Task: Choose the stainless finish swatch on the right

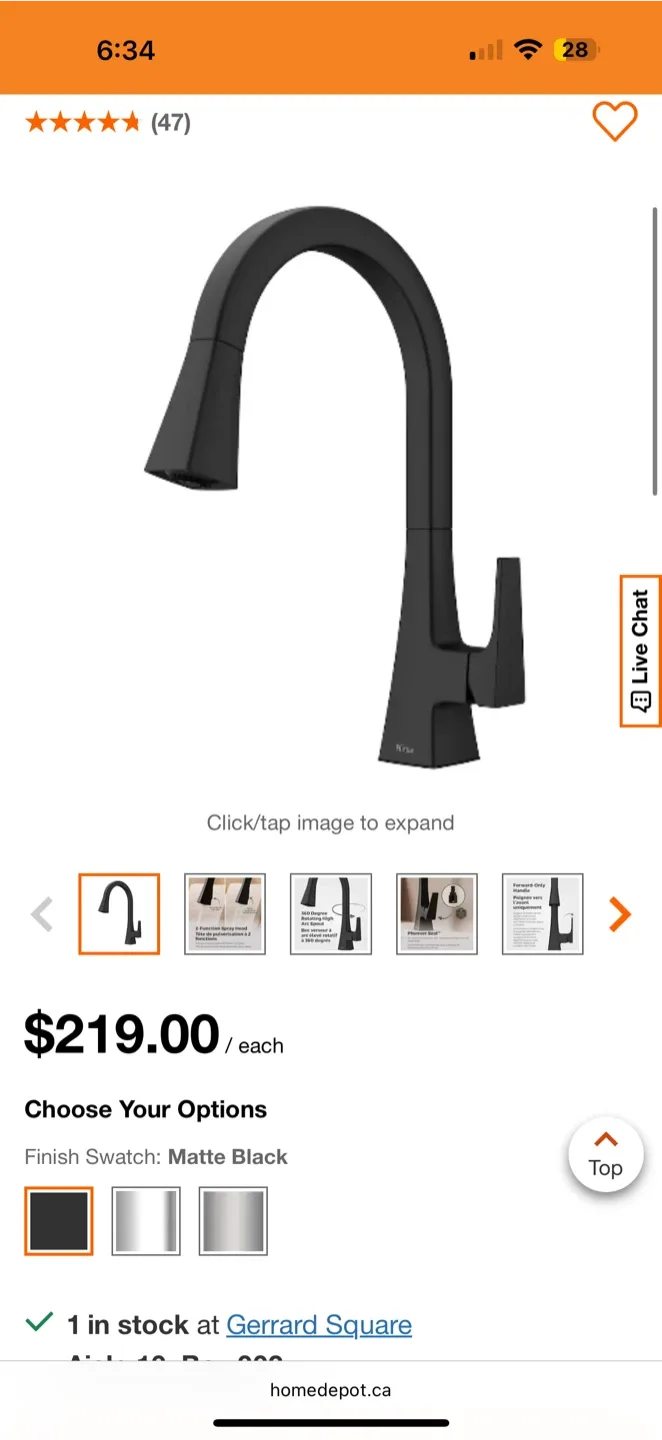Action: [233, 1221]
